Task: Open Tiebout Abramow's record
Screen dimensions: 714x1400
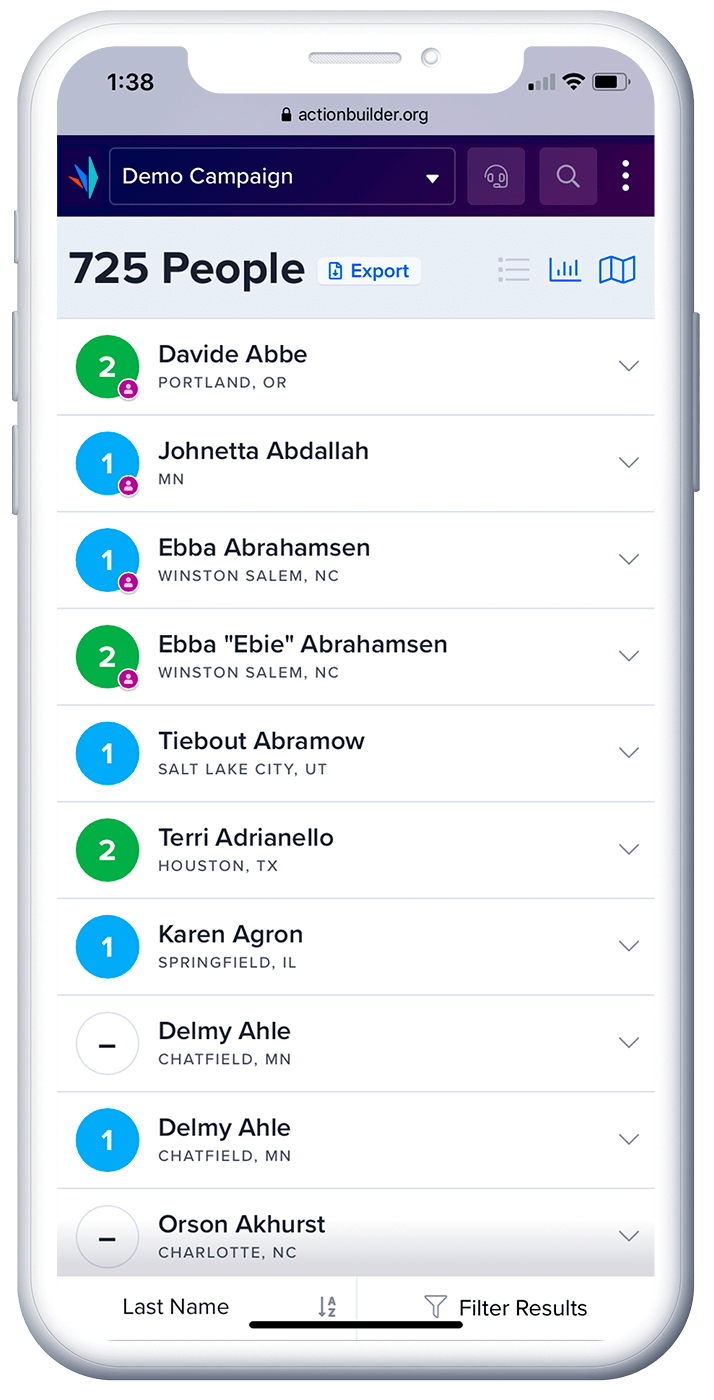Action: coord(356,754)
